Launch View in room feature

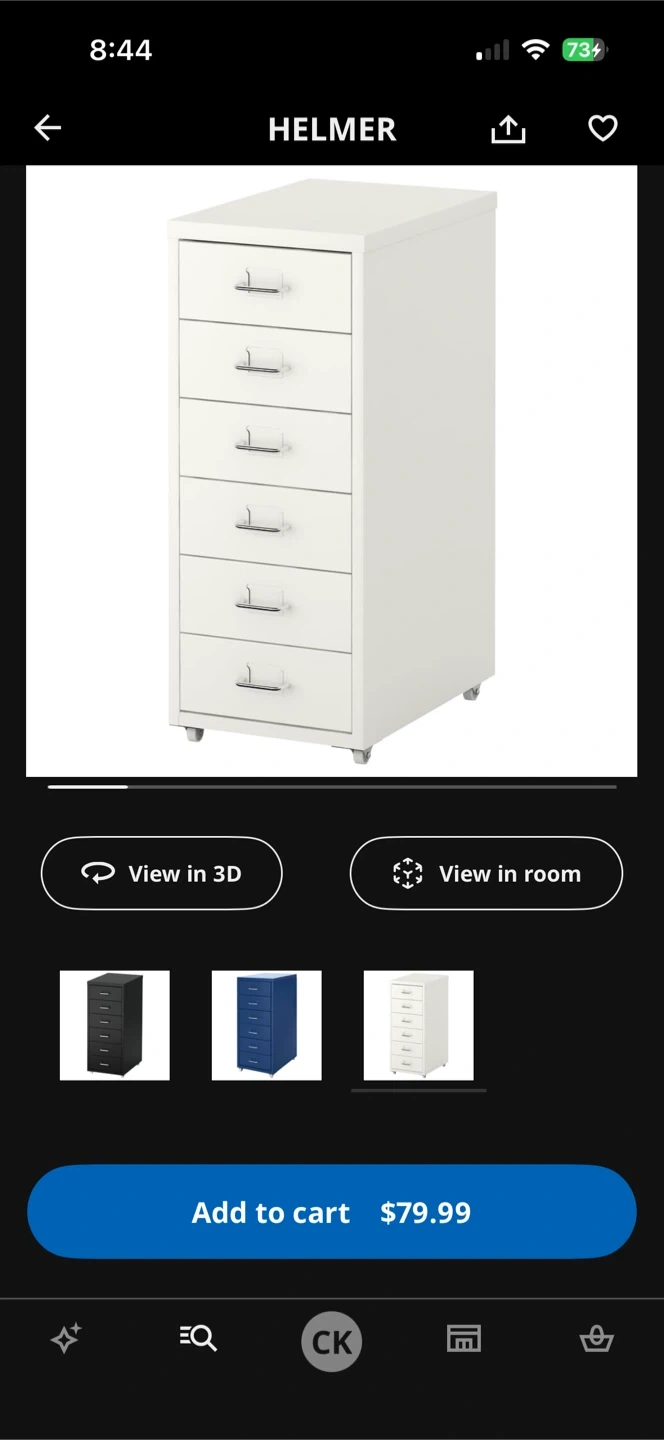(486, 873)
